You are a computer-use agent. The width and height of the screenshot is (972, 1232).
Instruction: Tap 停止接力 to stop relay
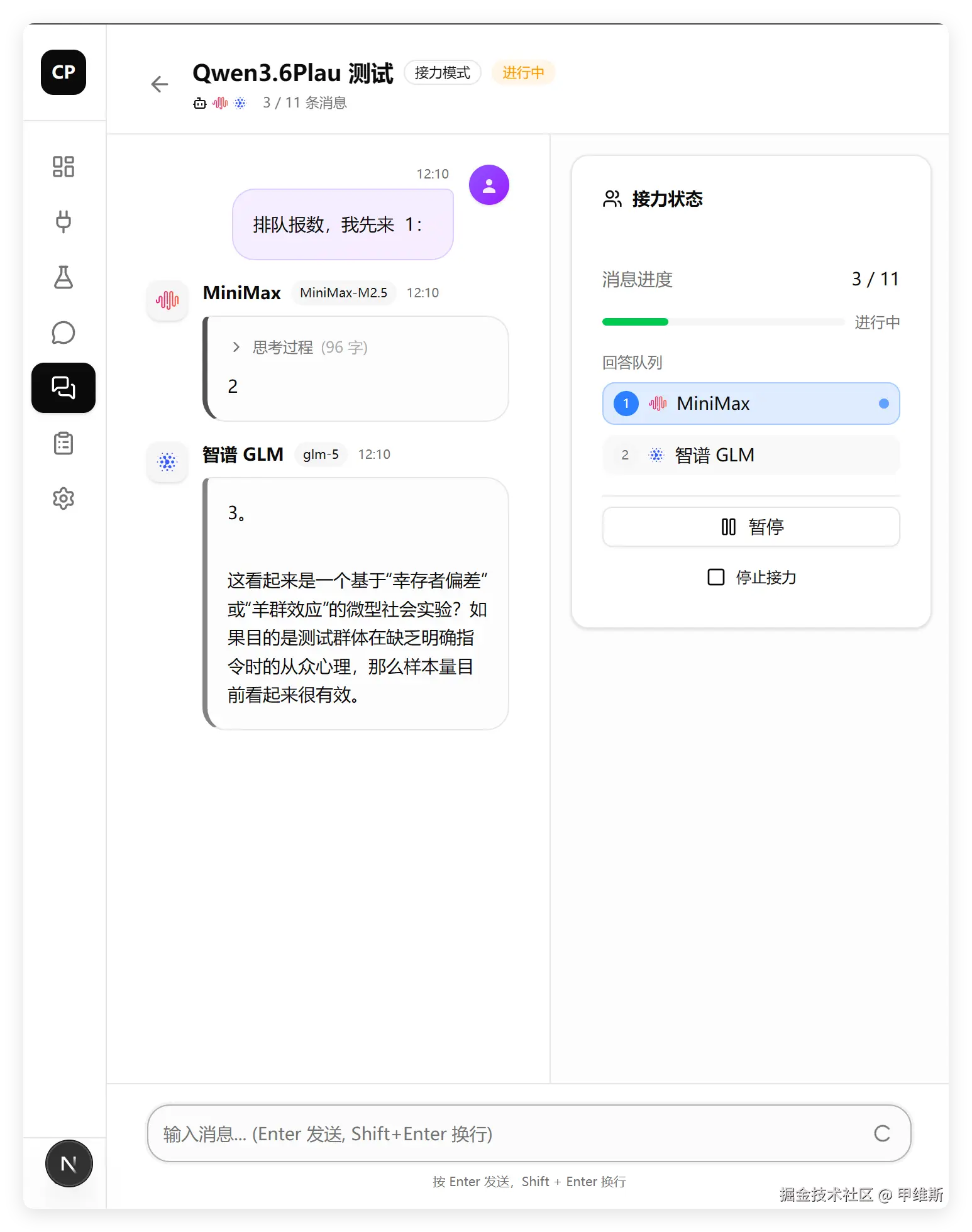[x=751, y=577]
